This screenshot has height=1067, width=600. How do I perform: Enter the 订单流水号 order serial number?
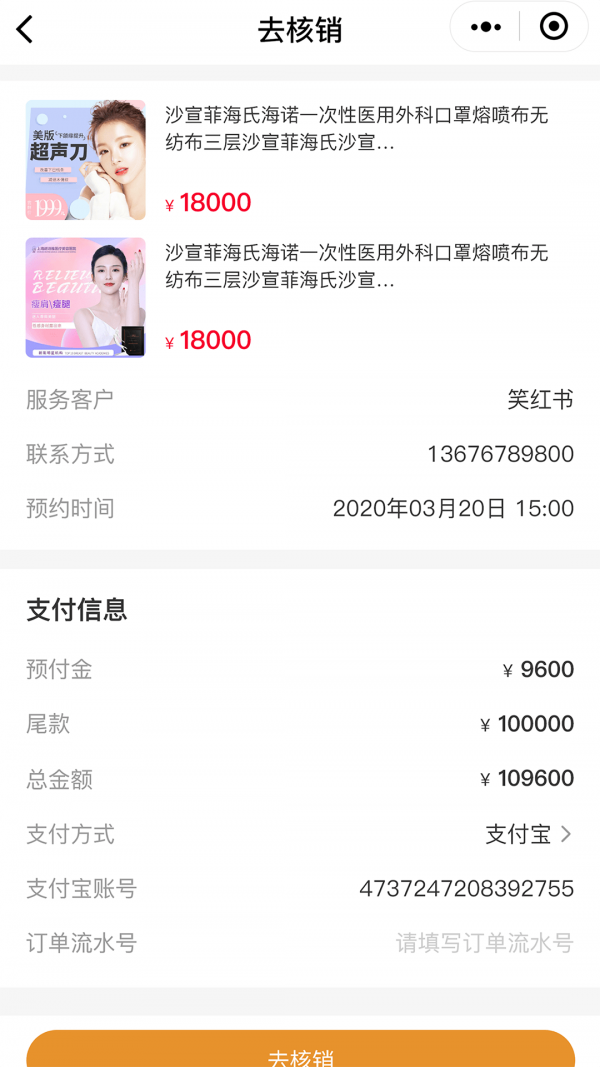(x=484, y=943)
